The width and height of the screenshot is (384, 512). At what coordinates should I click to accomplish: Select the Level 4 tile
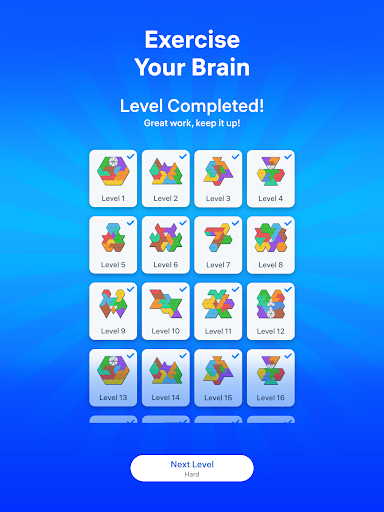[271, 178]
